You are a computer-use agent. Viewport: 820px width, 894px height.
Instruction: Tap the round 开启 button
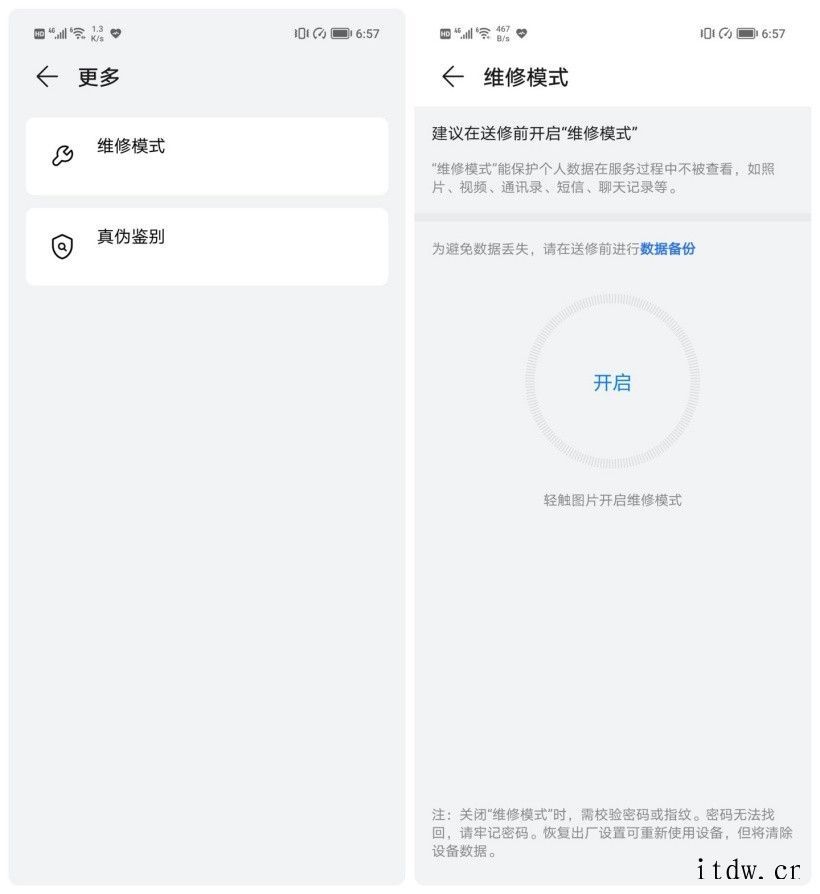pos(612,382)
